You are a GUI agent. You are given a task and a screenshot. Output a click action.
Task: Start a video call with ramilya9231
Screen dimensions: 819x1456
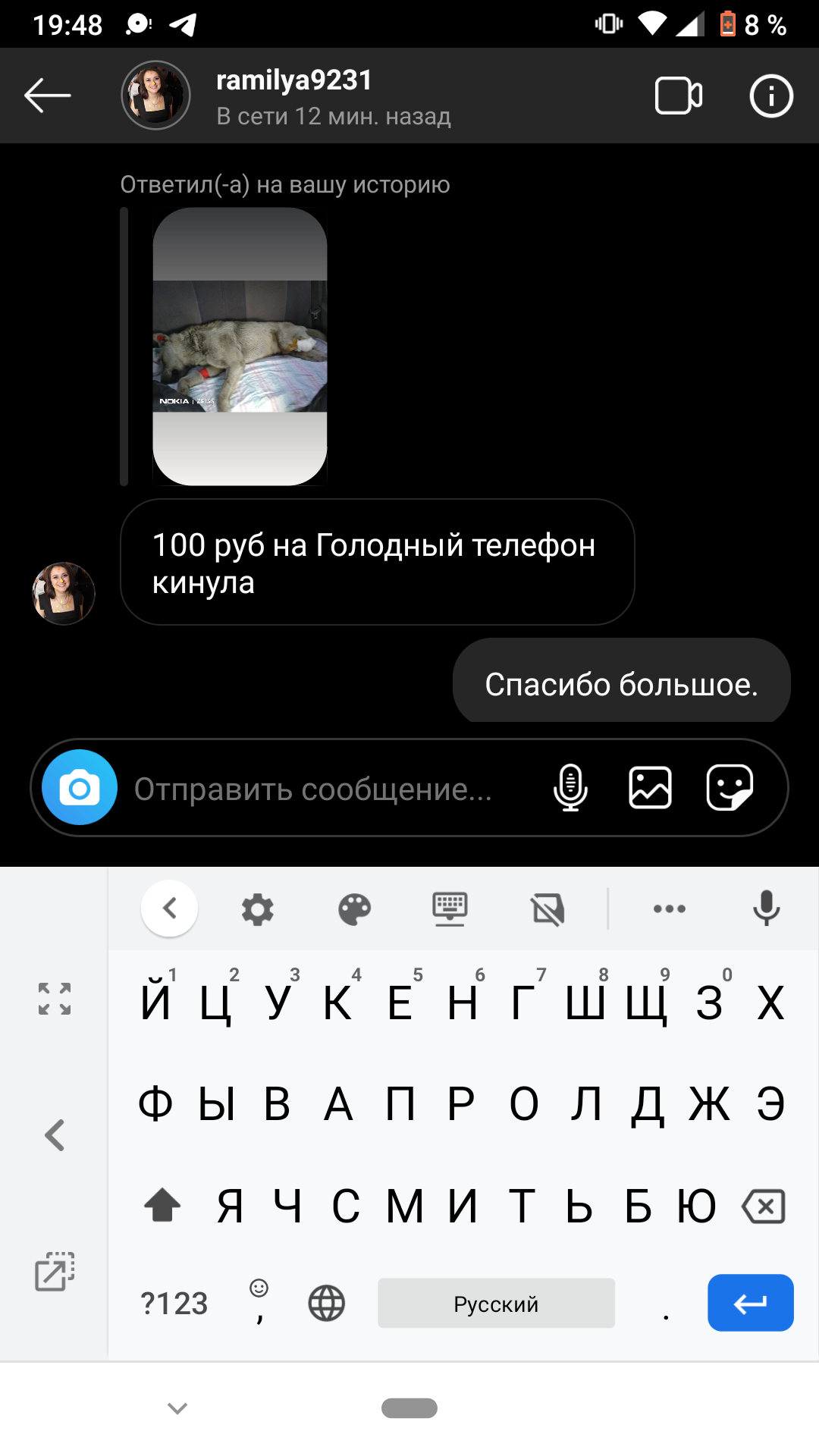(678, 96)
